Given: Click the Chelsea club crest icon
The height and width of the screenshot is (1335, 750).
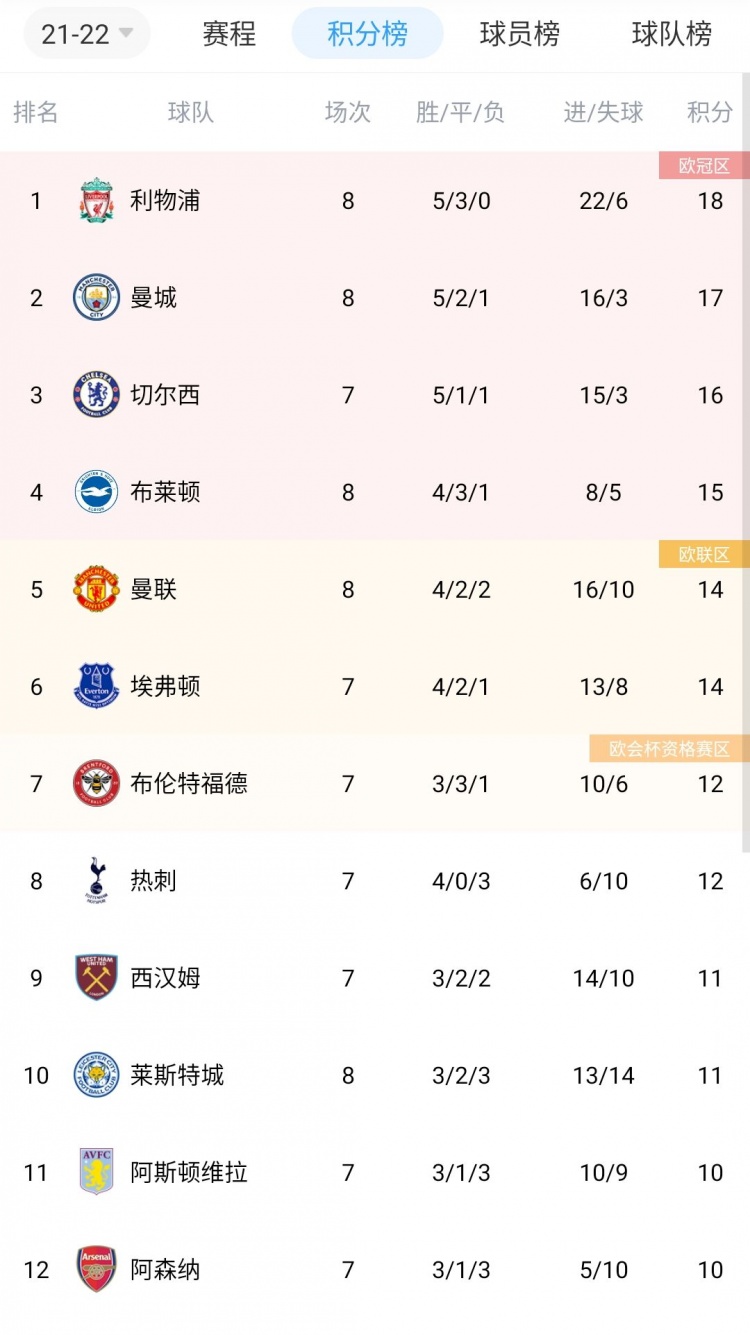Looking at the screenshot, I should point(95,394).
